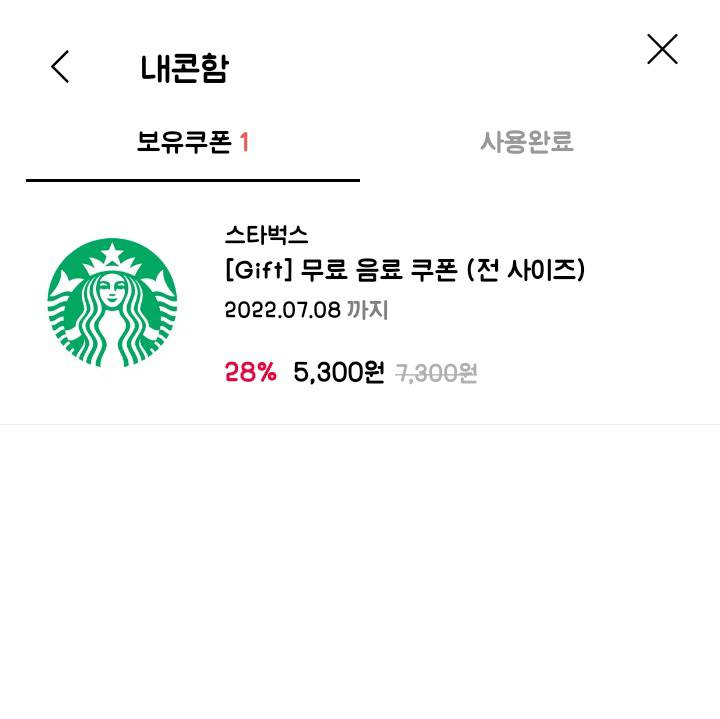Close the 내콘함 screen
The height and width of the screenshot is (719, 720).
click(x=662, y=49)
